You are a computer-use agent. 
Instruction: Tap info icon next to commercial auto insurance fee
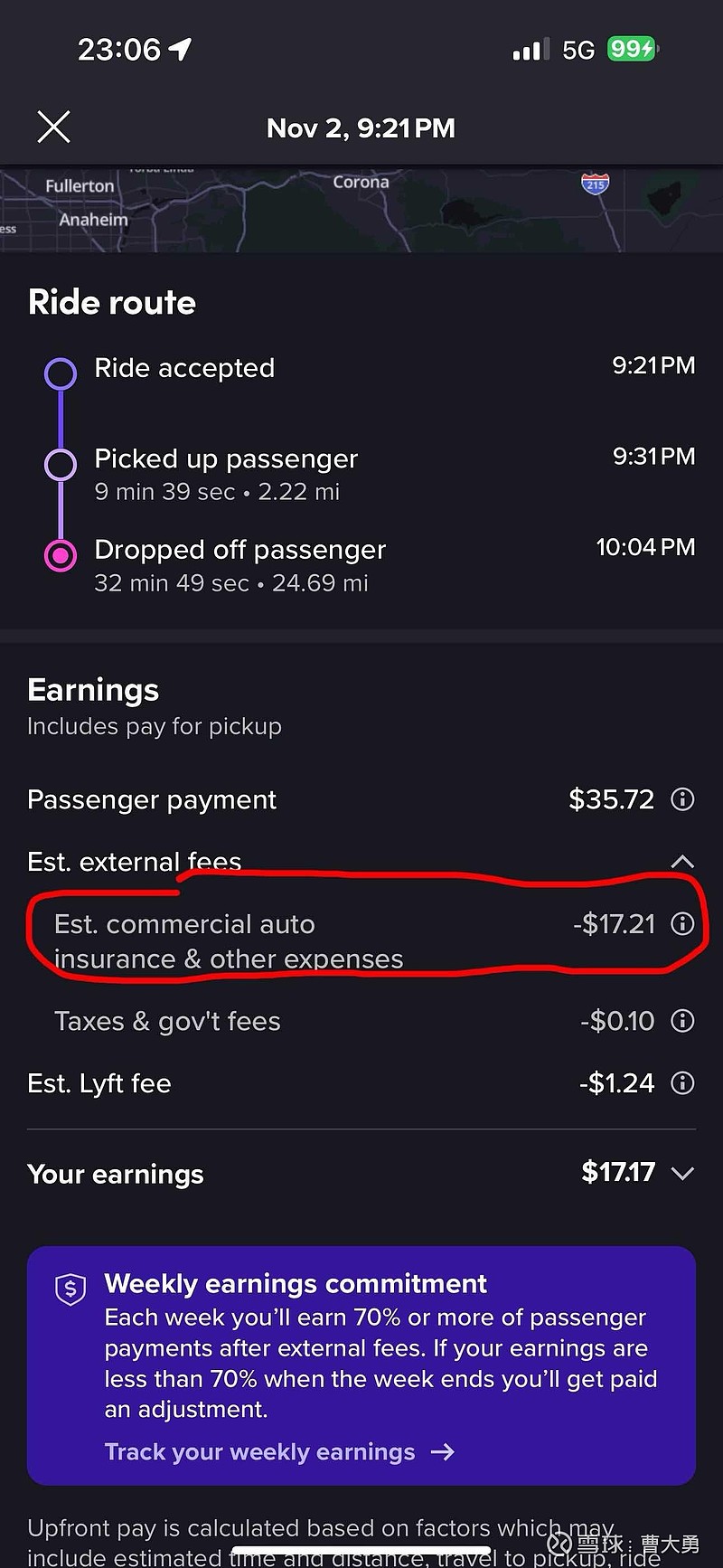pyautogui.click(x=682, y=924)
